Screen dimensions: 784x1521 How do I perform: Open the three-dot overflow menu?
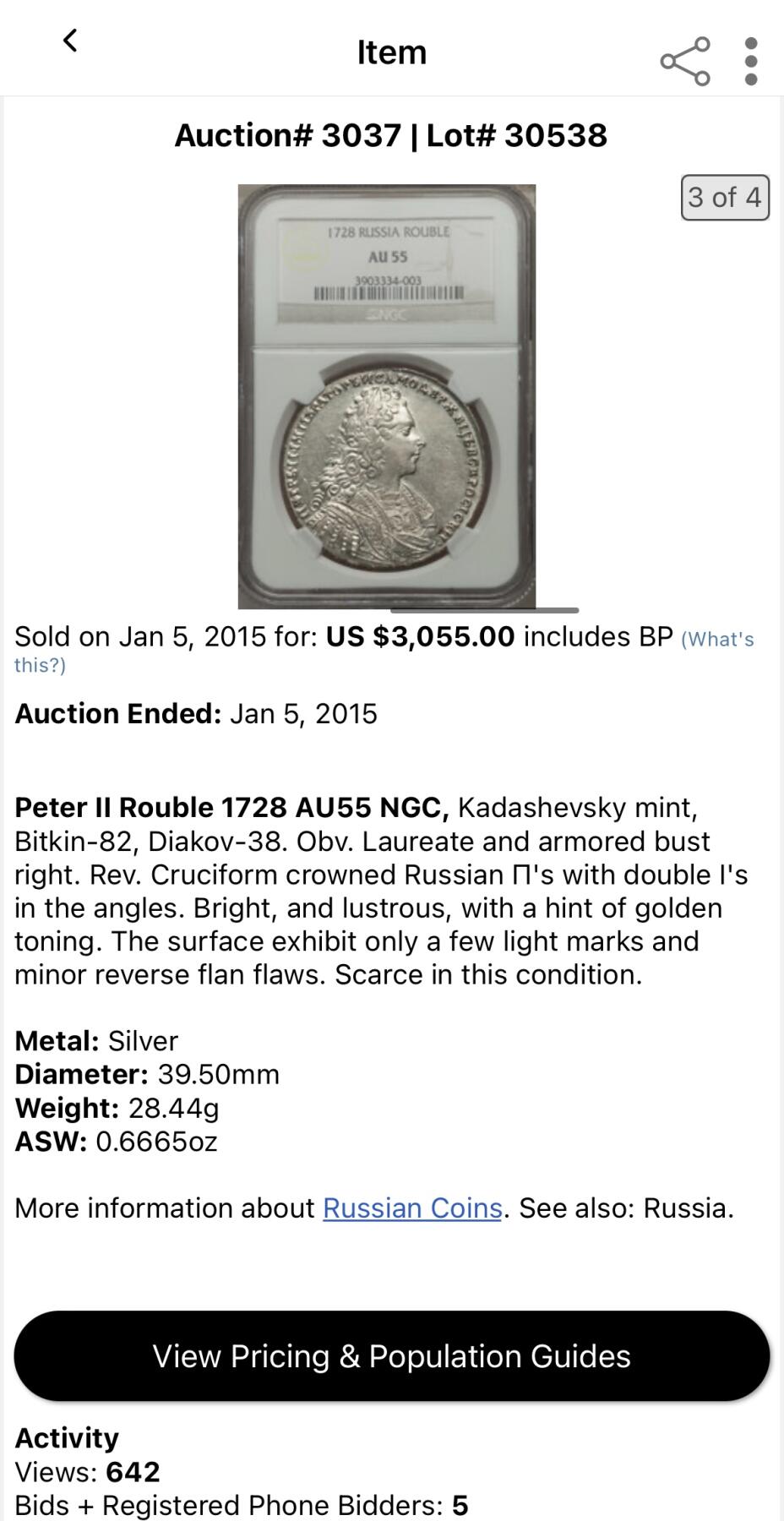coord(750,61)
